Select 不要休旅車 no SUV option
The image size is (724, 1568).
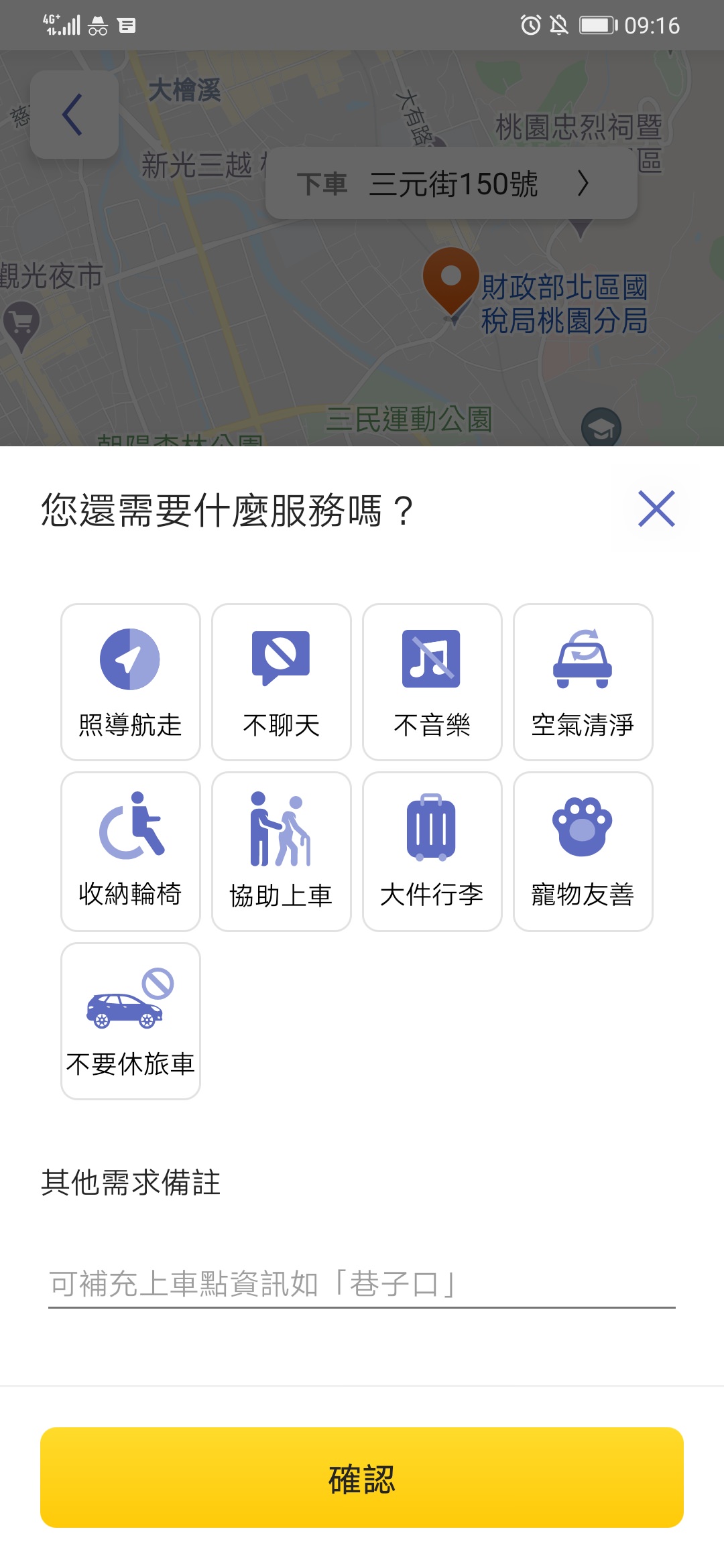coord(131,1021)
